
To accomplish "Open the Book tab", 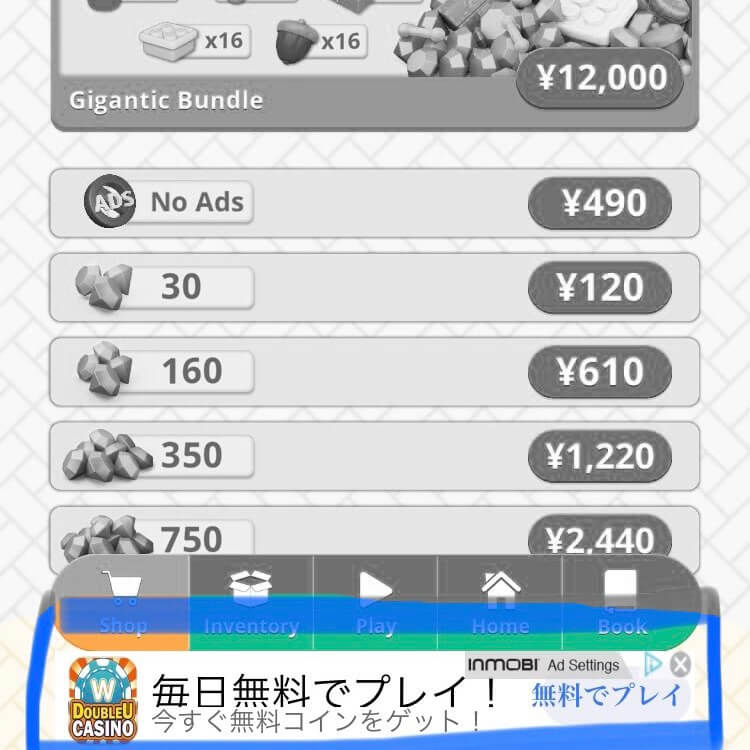I will (x=622, y=602).
